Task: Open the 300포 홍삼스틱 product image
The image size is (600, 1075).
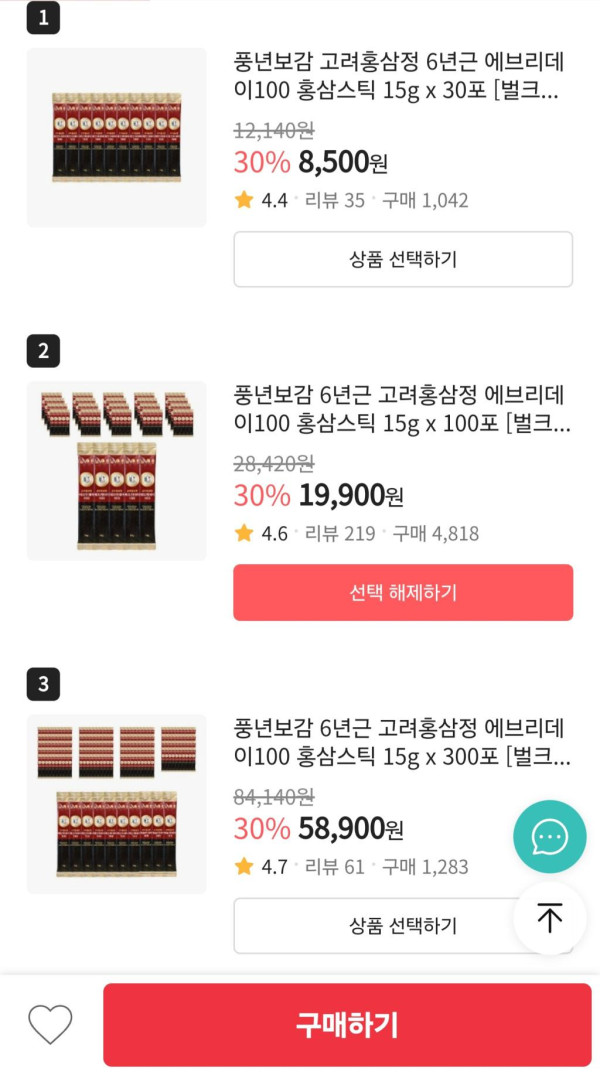Action: [116, 804]
